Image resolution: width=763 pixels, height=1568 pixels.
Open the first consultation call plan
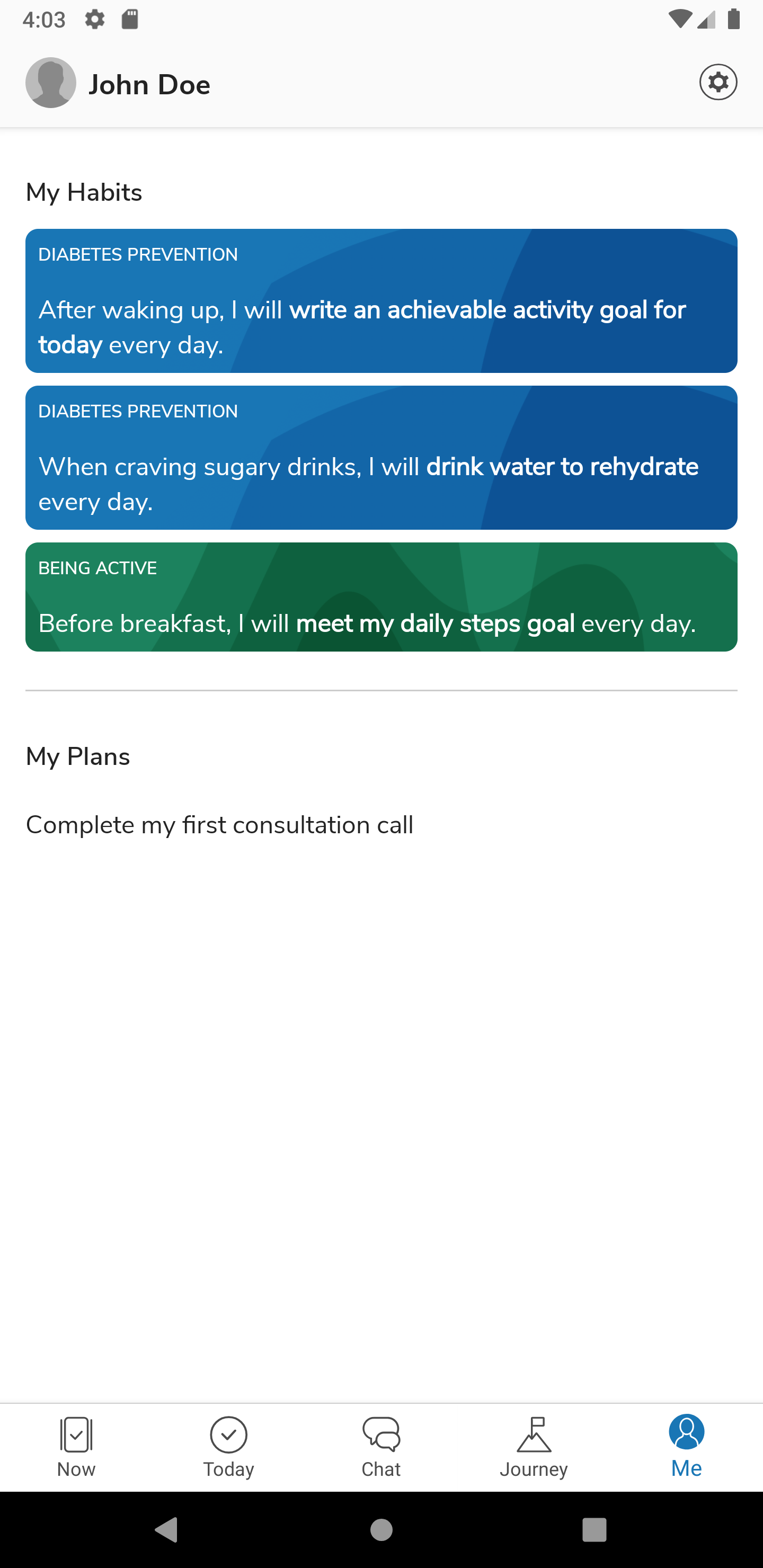pyautogui.click(x=219, y=825)
